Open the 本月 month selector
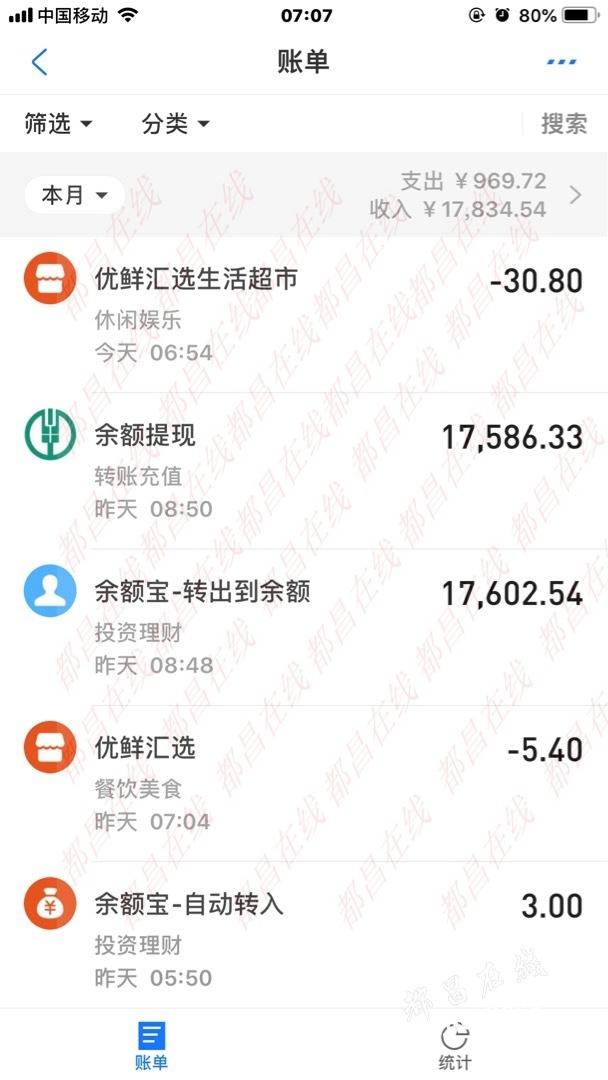 [x=74, y=196]
